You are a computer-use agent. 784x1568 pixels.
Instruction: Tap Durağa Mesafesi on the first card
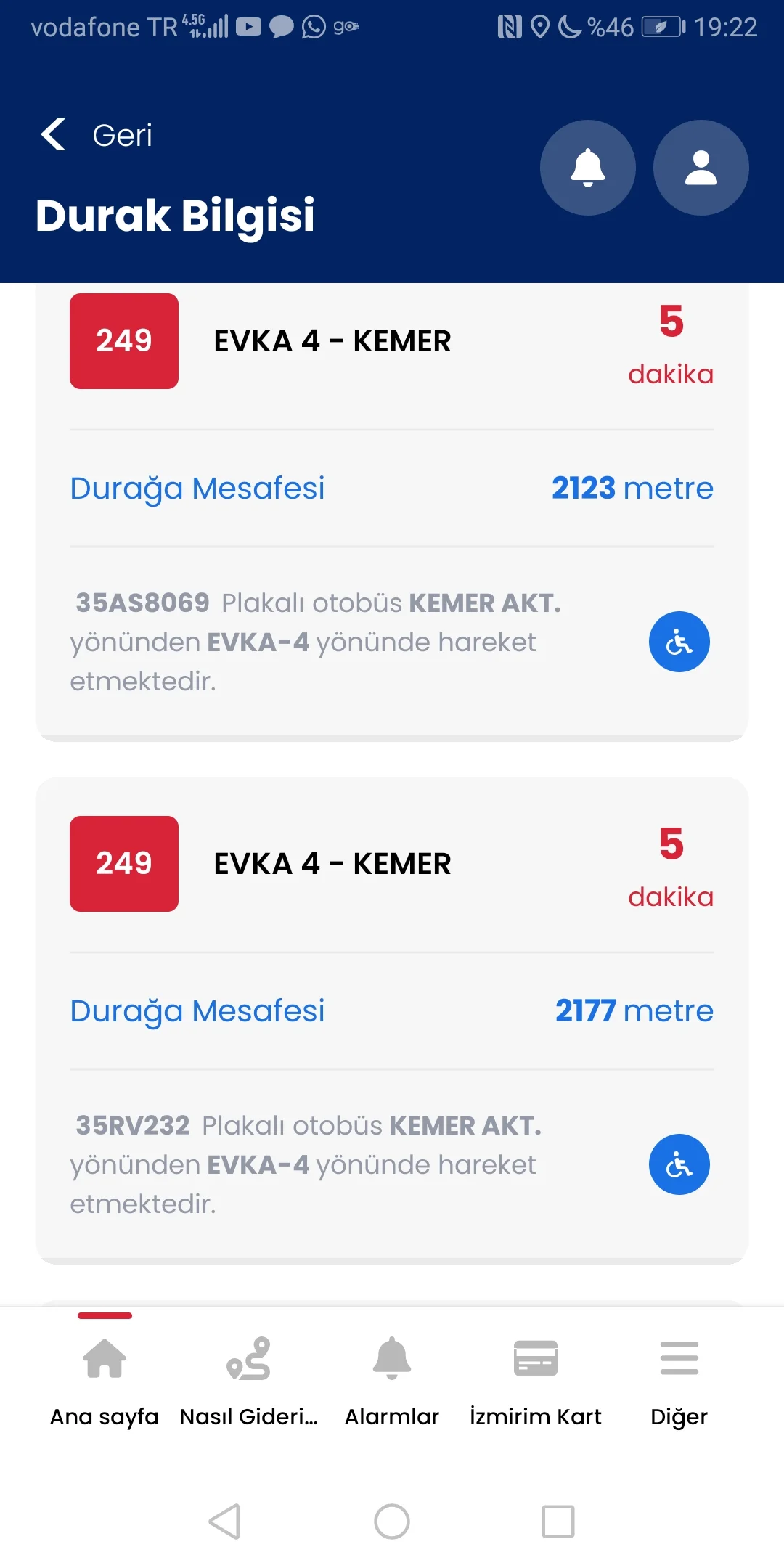[197, 488]
